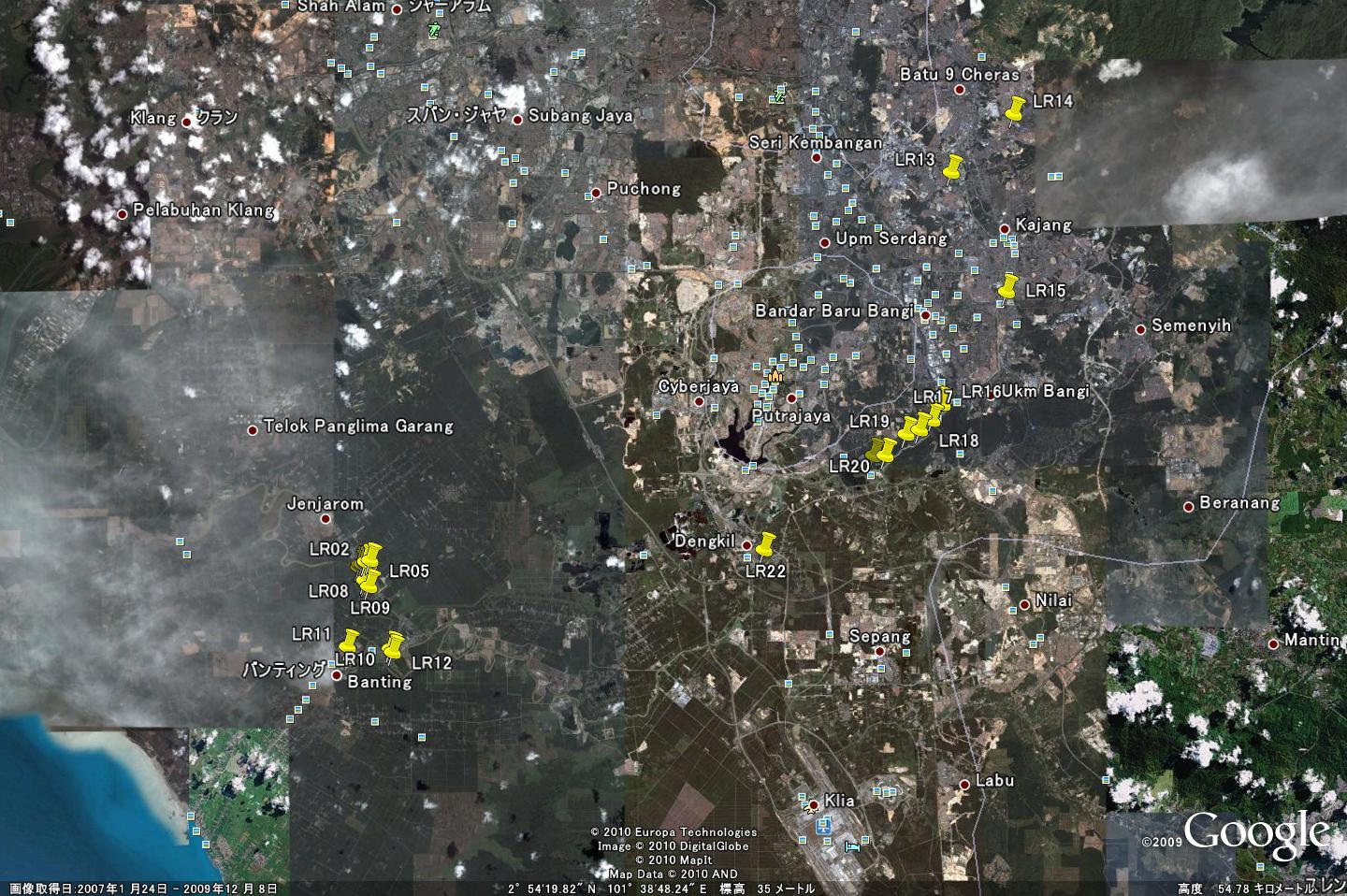Open the LR22 pin beside Dengkil
Screen dimensions: 1347x896
click(x=767, y=544)
